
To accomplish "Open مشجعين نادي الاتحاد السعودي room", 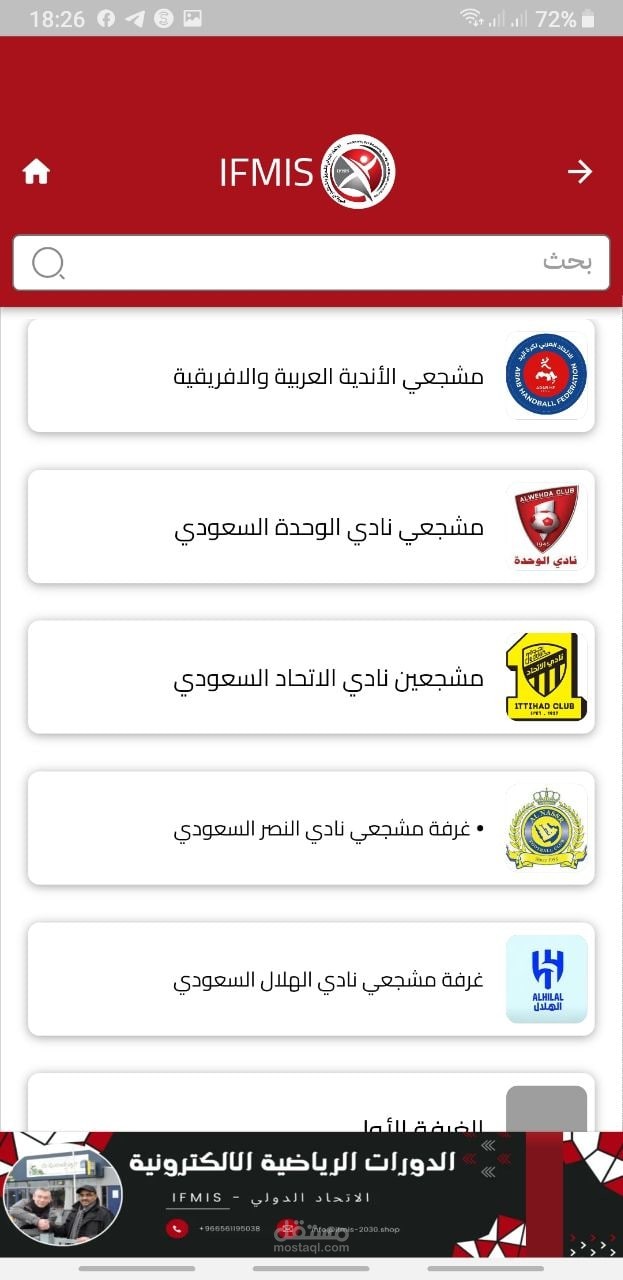I will pyautogui.click(x=311, y=677).
